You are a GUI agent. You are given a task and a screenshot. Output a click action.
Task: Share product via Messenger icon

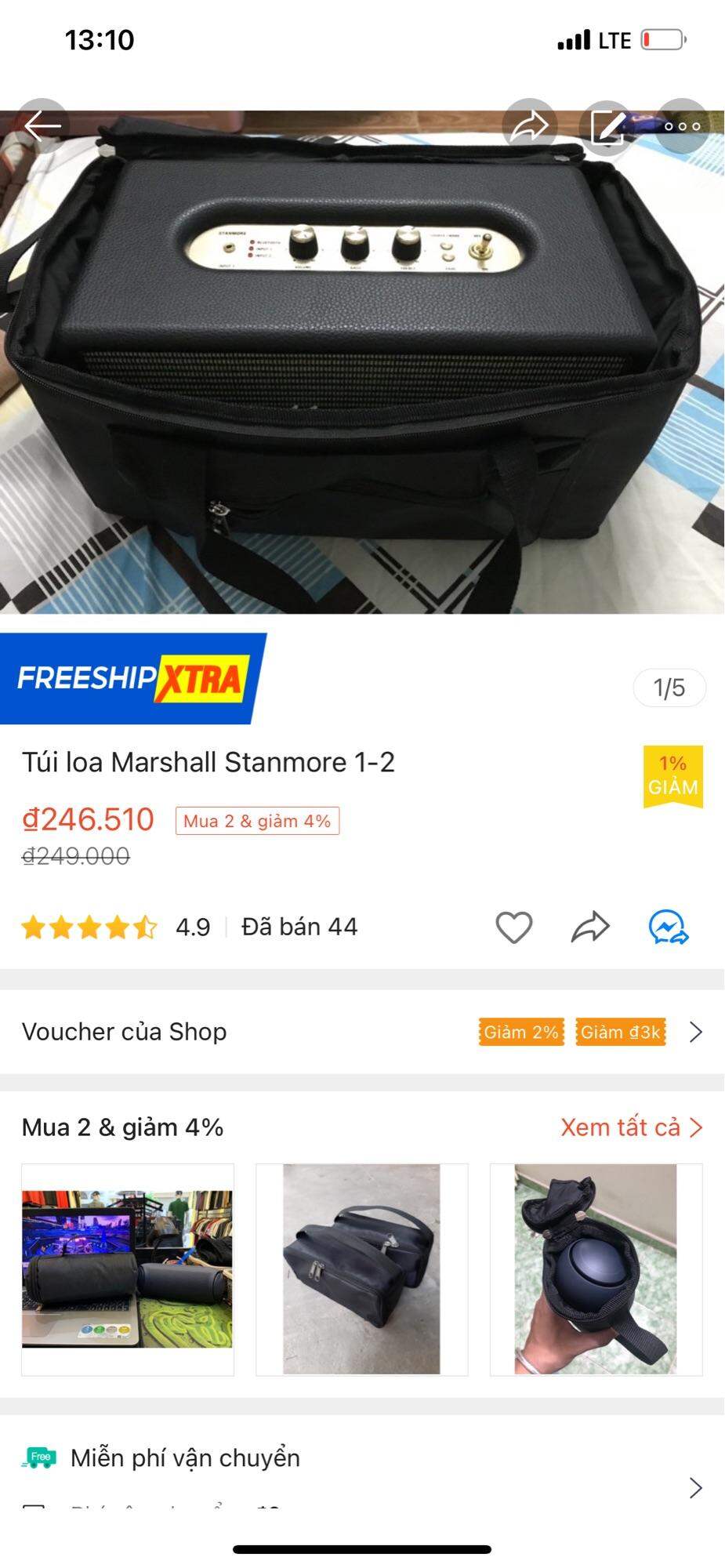tap(669, 927)
